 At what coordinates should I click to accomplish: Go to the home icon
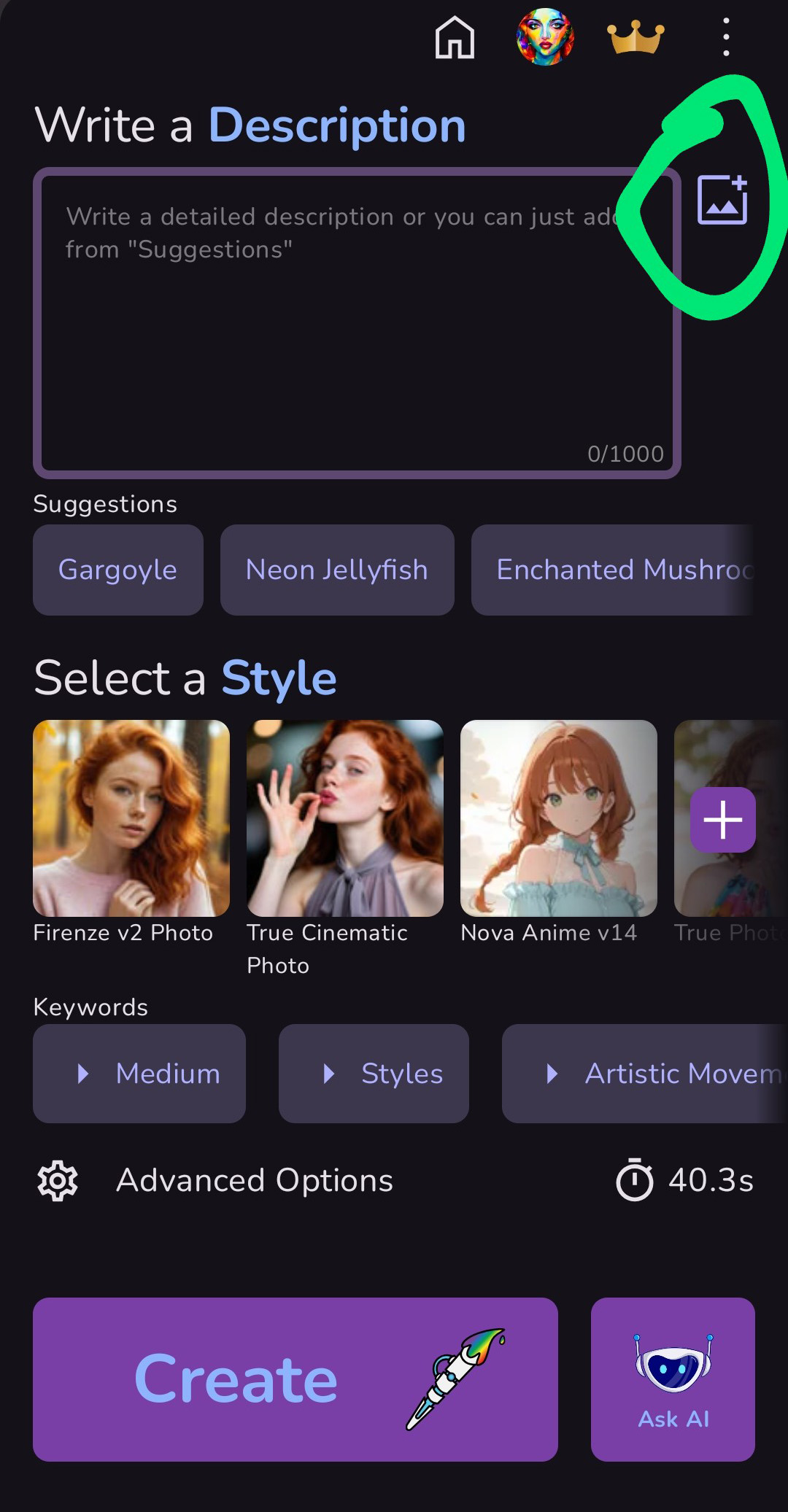click(455, 37)
